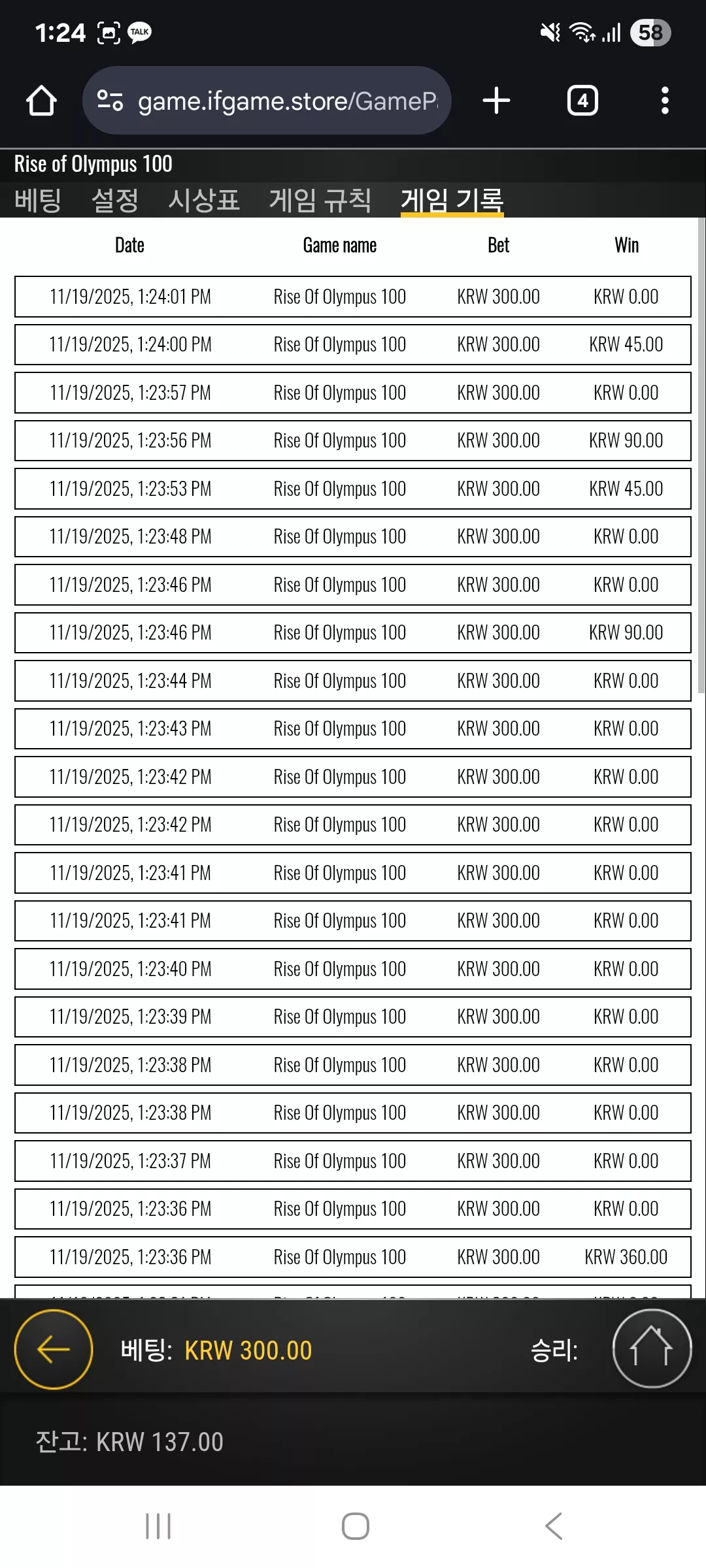Tap the browser home icon

(x=41, y=101)
